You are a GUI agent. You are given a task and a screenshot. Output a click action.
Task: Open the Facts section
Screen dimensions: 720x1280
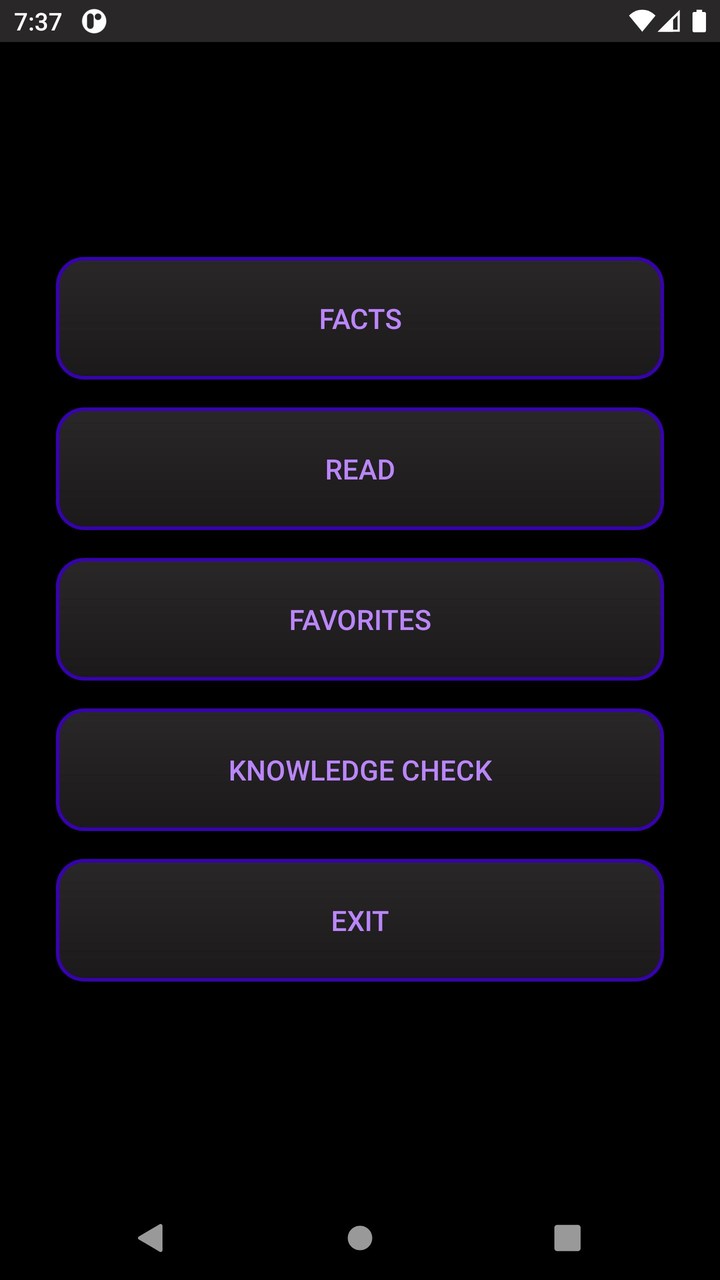click(x=360, y=318)
